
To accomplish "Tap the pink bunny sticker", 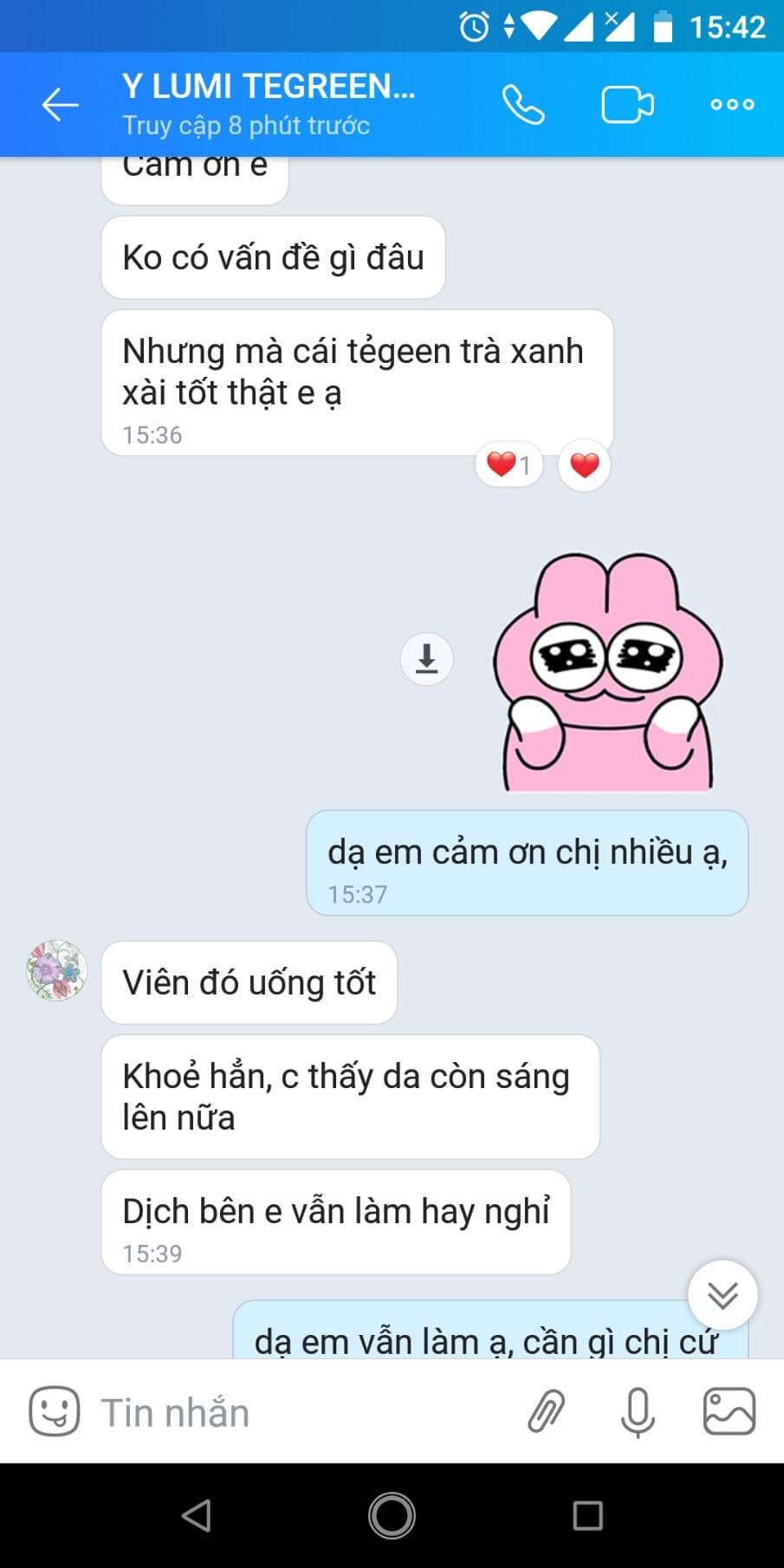I will tap(607, 672).
